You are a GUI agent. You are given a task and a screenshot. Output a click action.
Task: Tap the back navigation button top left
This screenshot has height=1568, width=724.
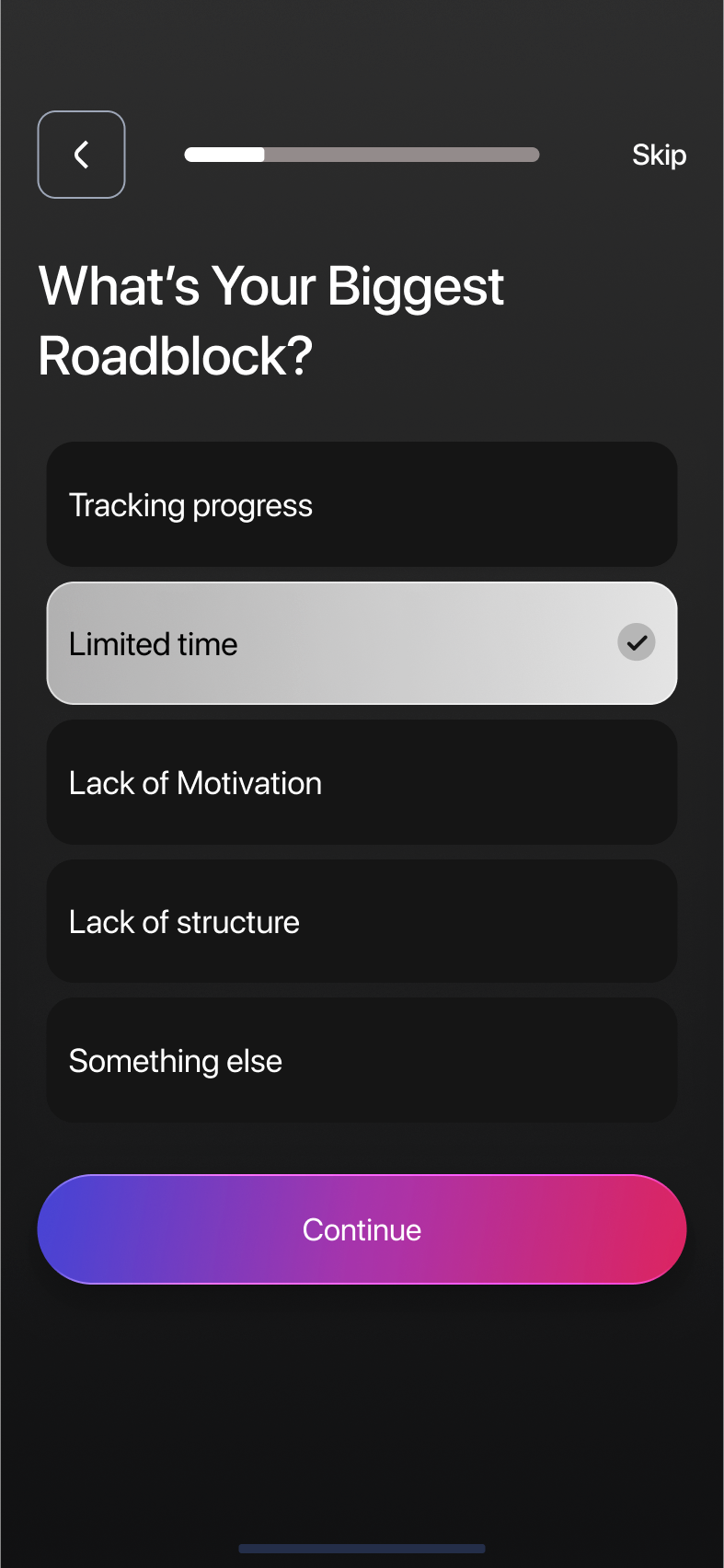[x=81, y=155]
